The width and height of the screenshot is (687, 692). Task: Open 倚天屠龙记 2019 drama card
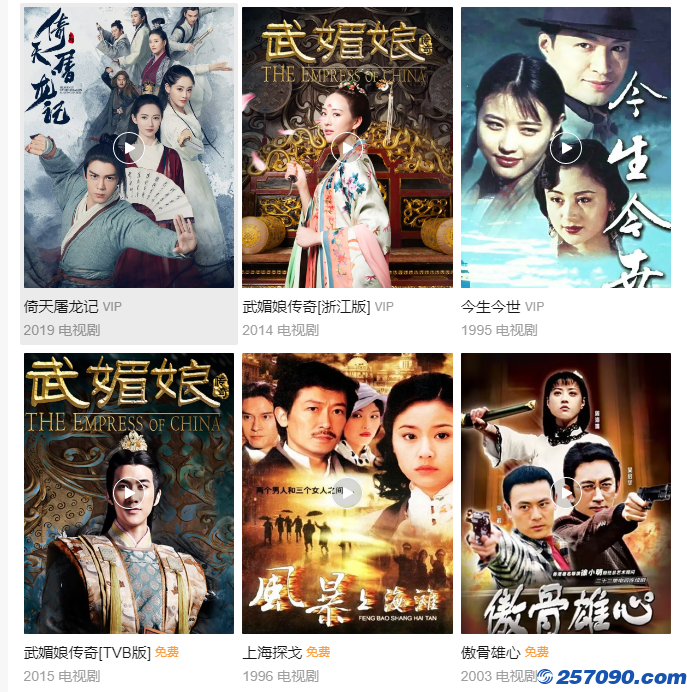pos(128,148)
